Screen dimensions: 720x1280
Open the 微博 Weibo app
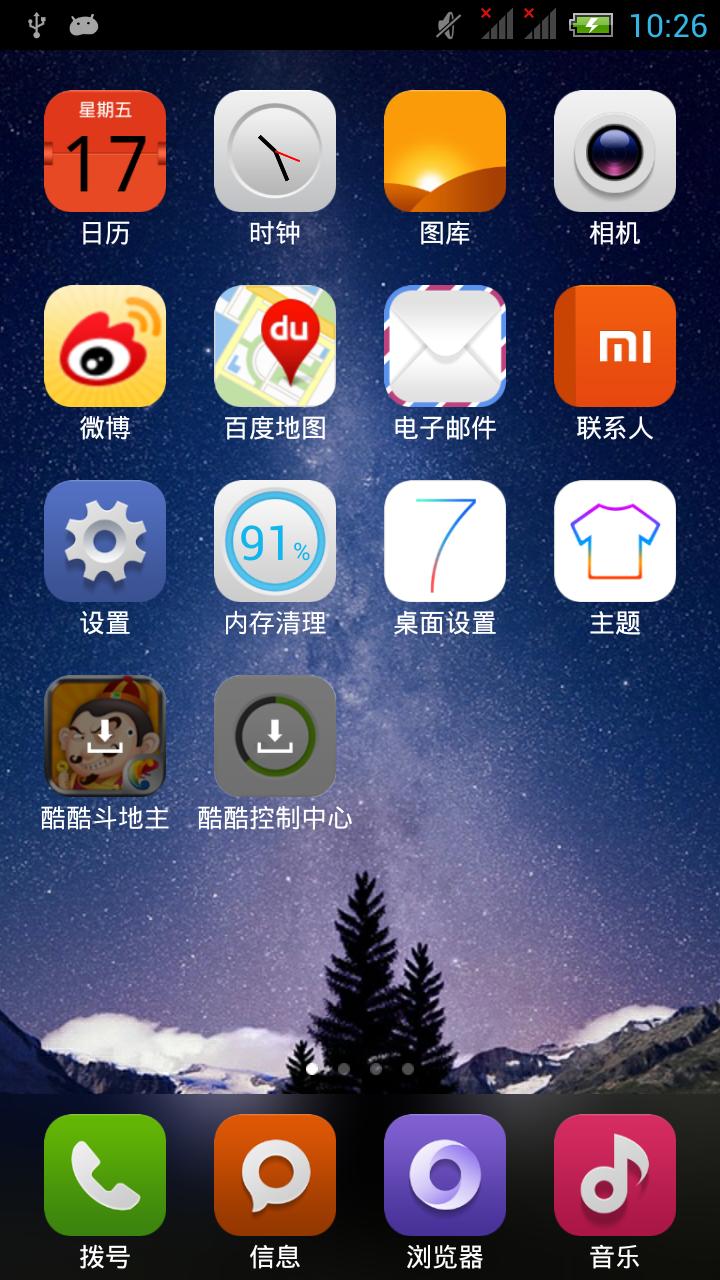pos(105,346)
